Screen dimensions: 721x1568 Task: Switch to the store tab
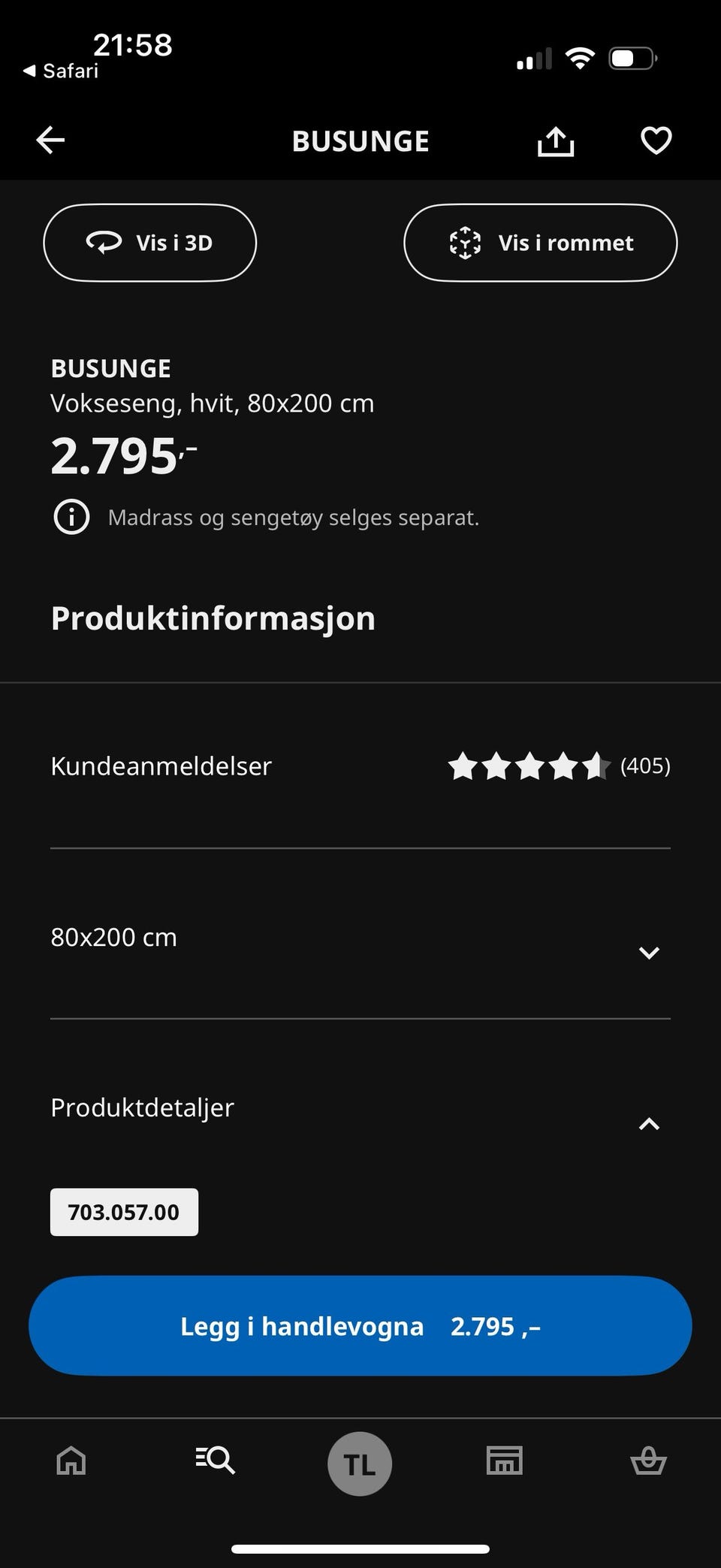pyautogui.click(x=504, y=1461)
